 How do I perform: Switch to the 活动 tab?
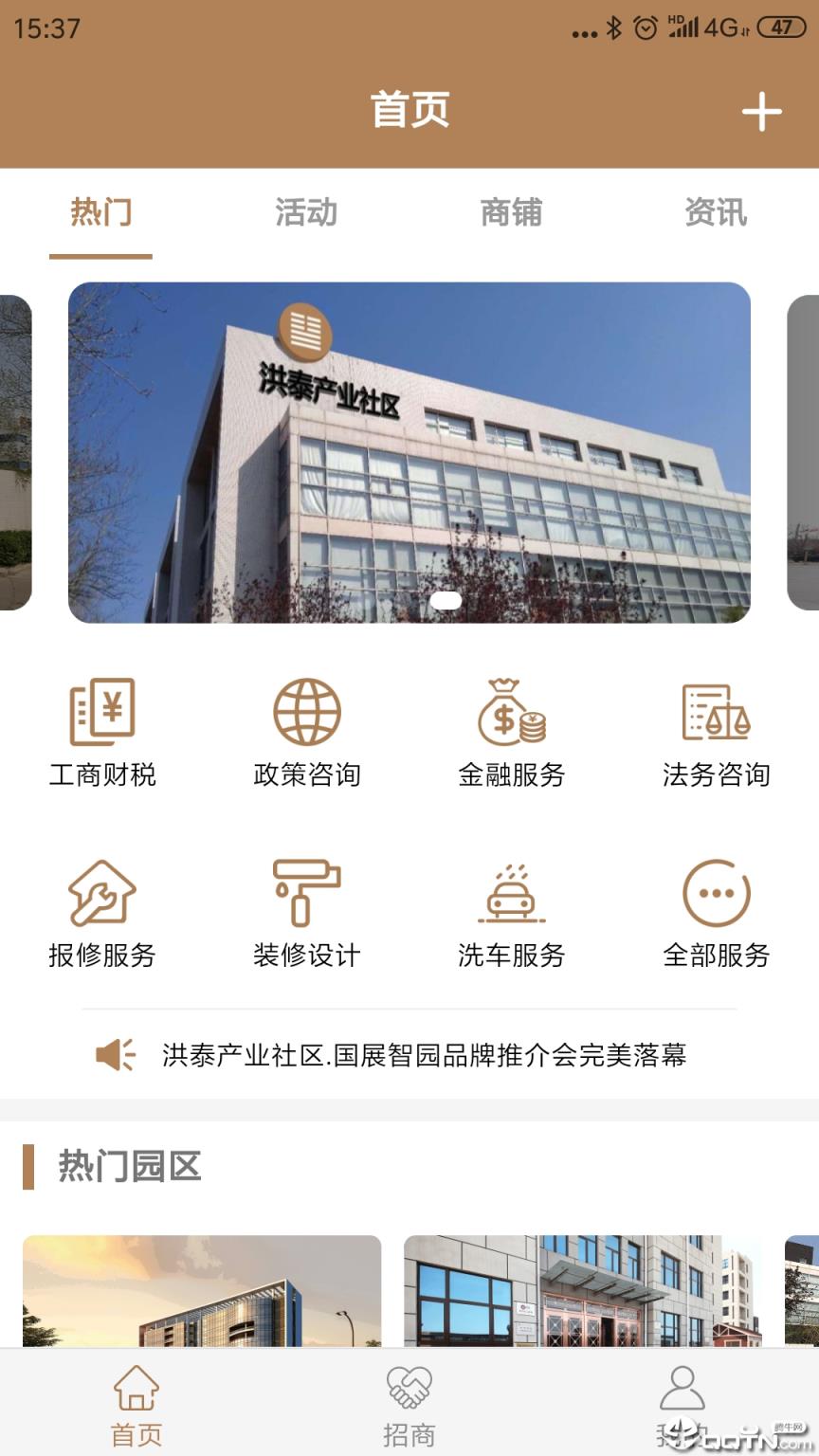306,214
